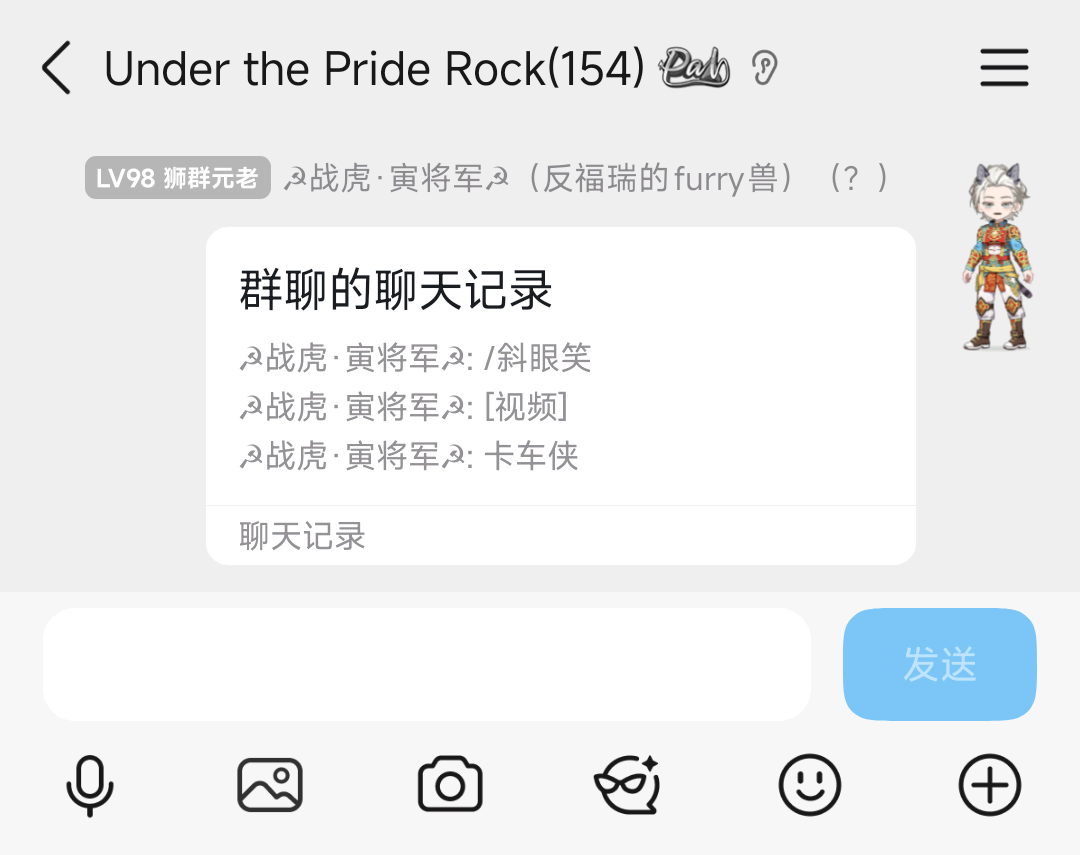
Task: Open the forwarded 群聊的聊天记录 card
Action: (x=560, y=395)
